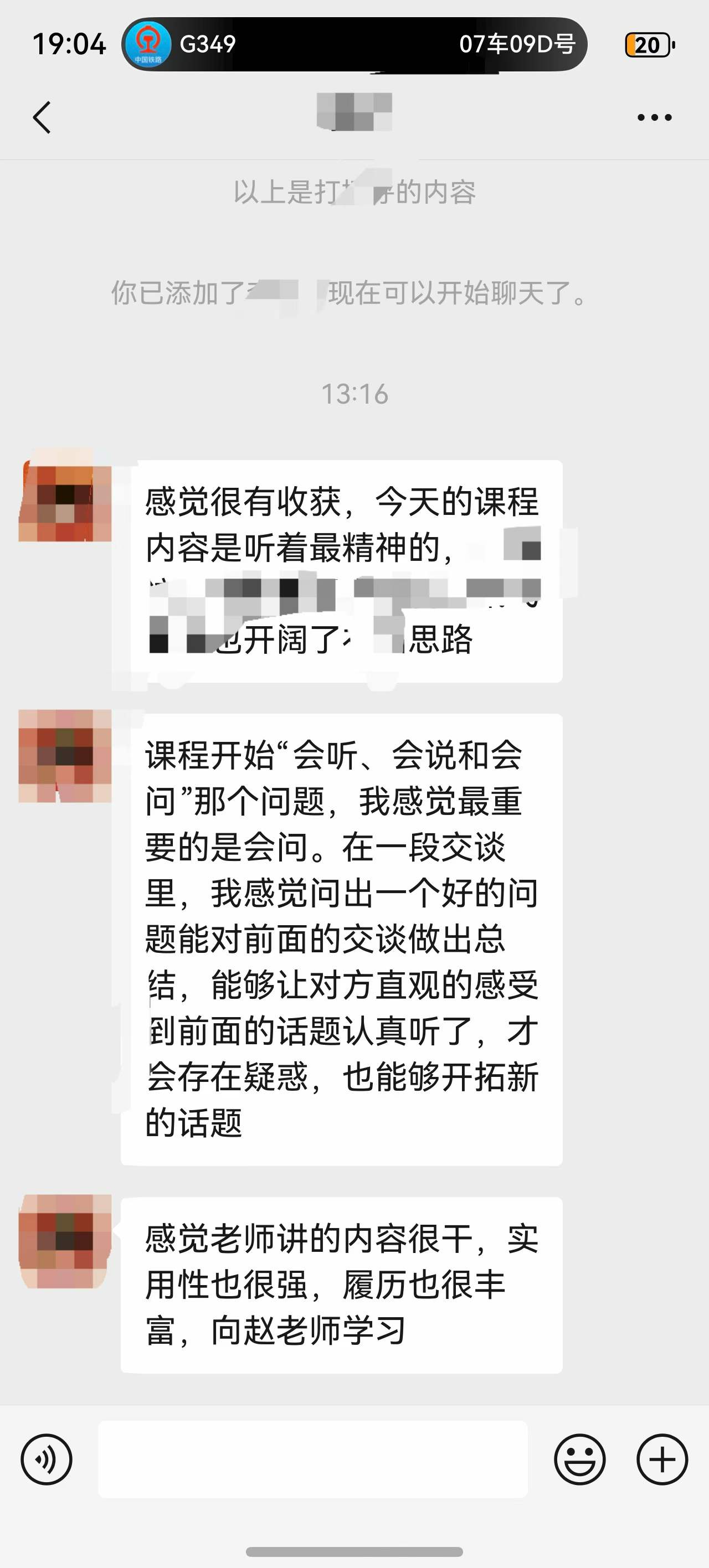Screen dimensions: 709x1568
Task: Open sender avatar beside 课程开始 message
Action: 65,756
